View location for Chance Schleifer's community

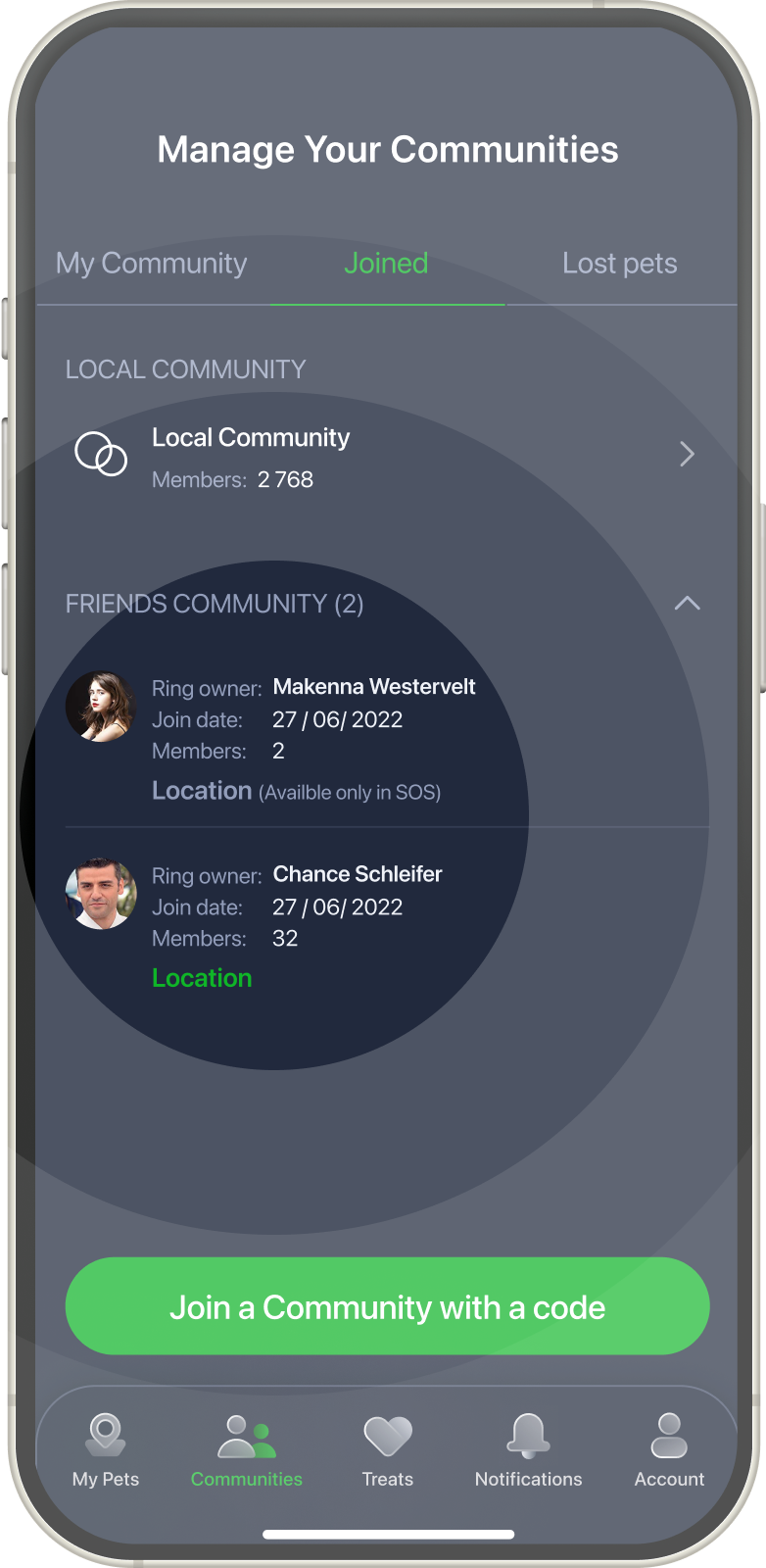point(202,978)
